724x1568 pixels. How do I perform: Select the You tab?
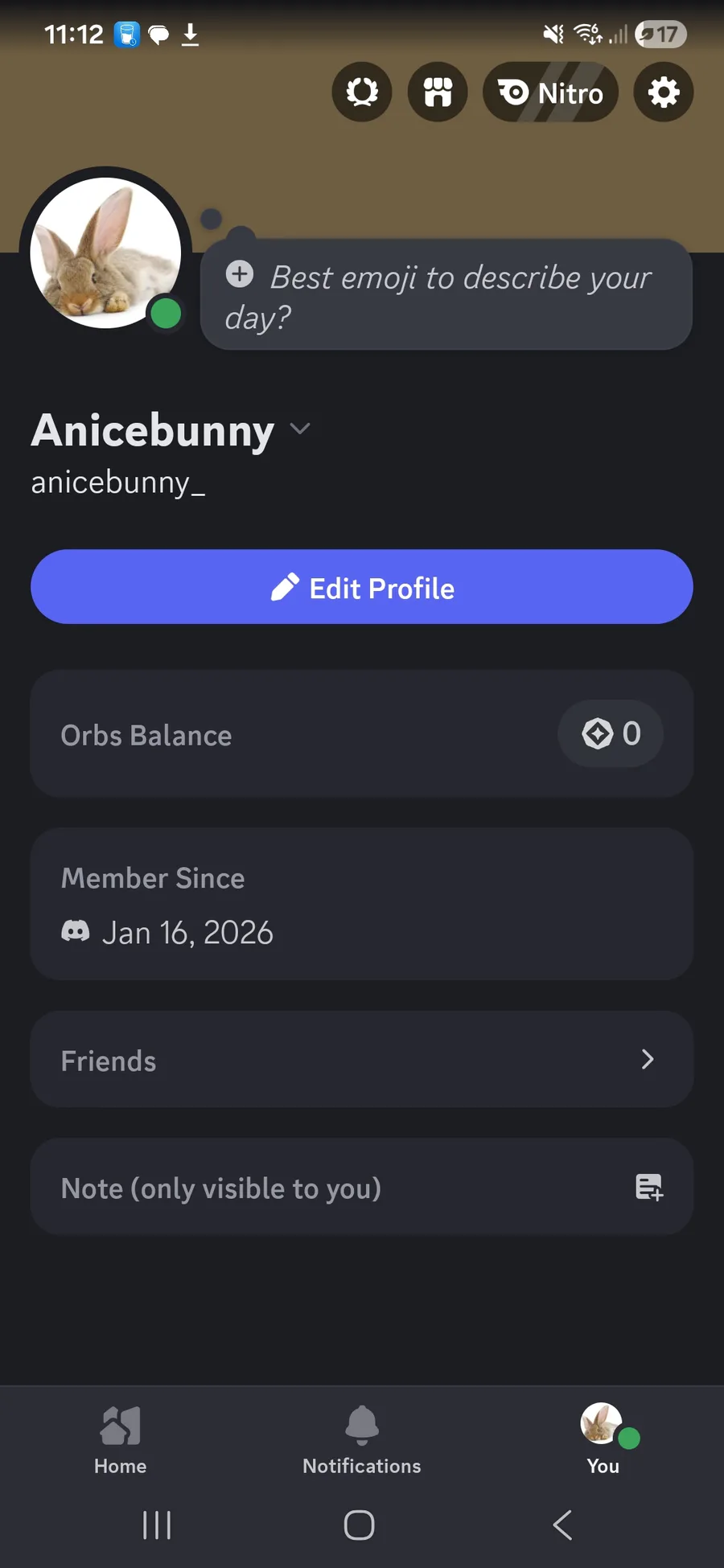coord(603,1439)
